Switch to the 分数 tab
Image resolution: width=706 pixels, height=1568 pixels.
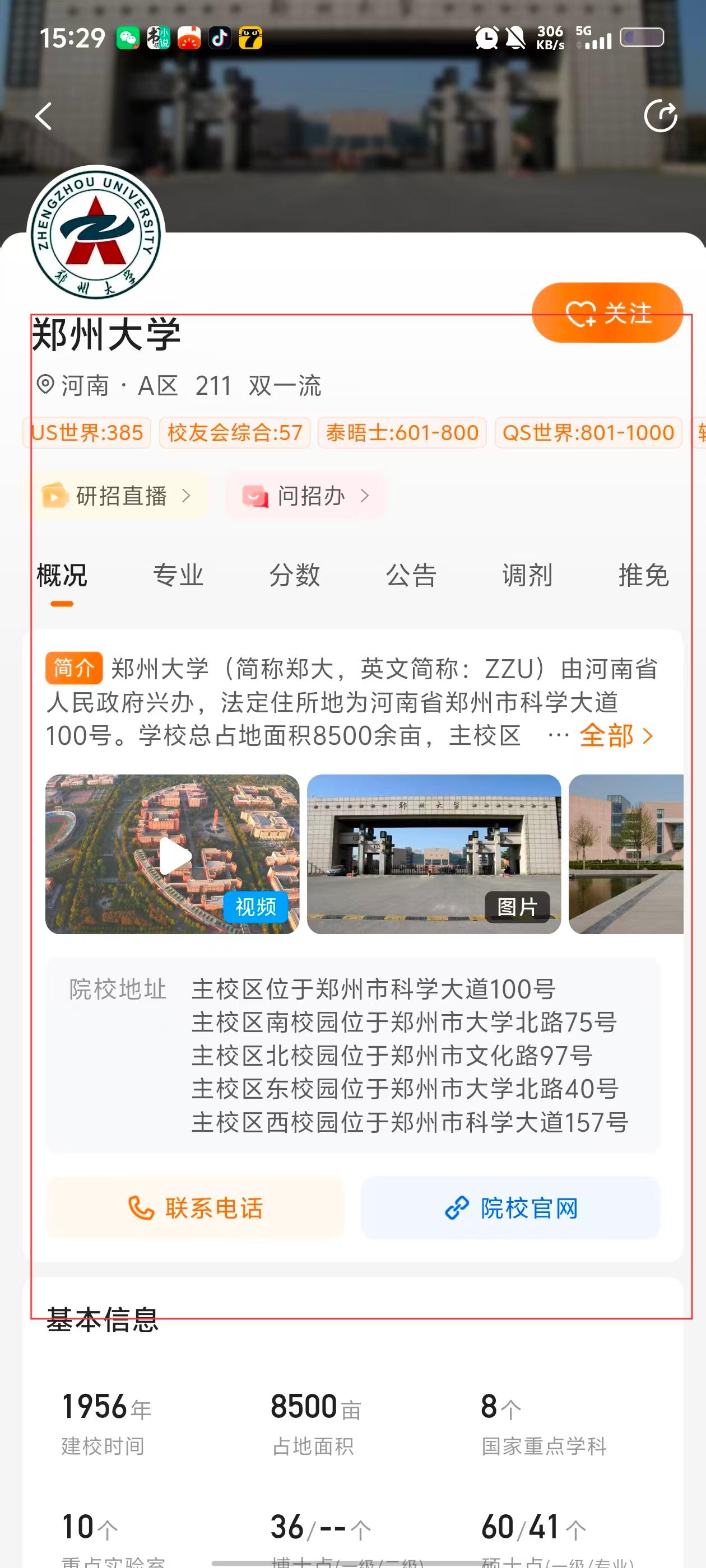tap(294, 575)
